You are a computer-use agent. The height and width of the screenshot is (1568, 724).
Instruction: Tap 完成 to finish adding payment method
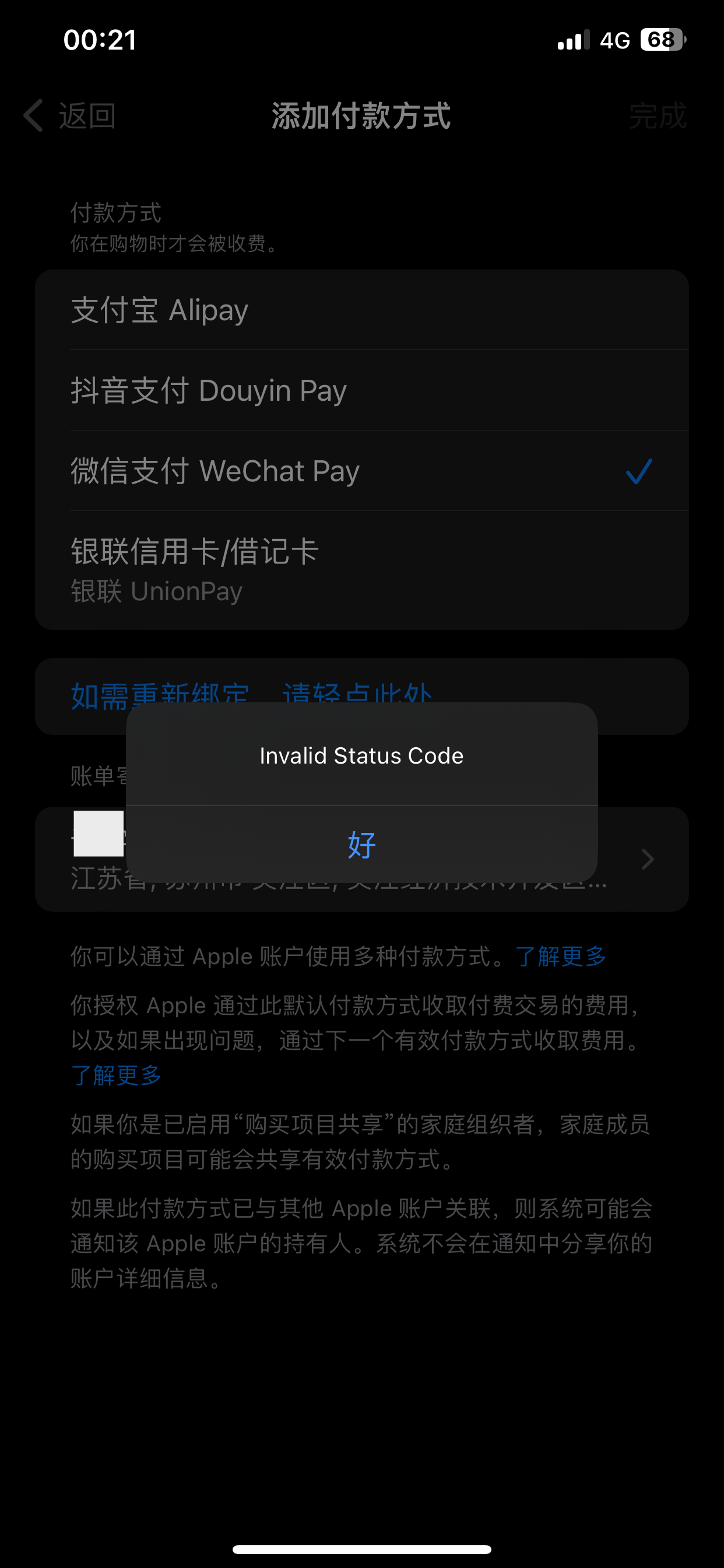[657, 116]
